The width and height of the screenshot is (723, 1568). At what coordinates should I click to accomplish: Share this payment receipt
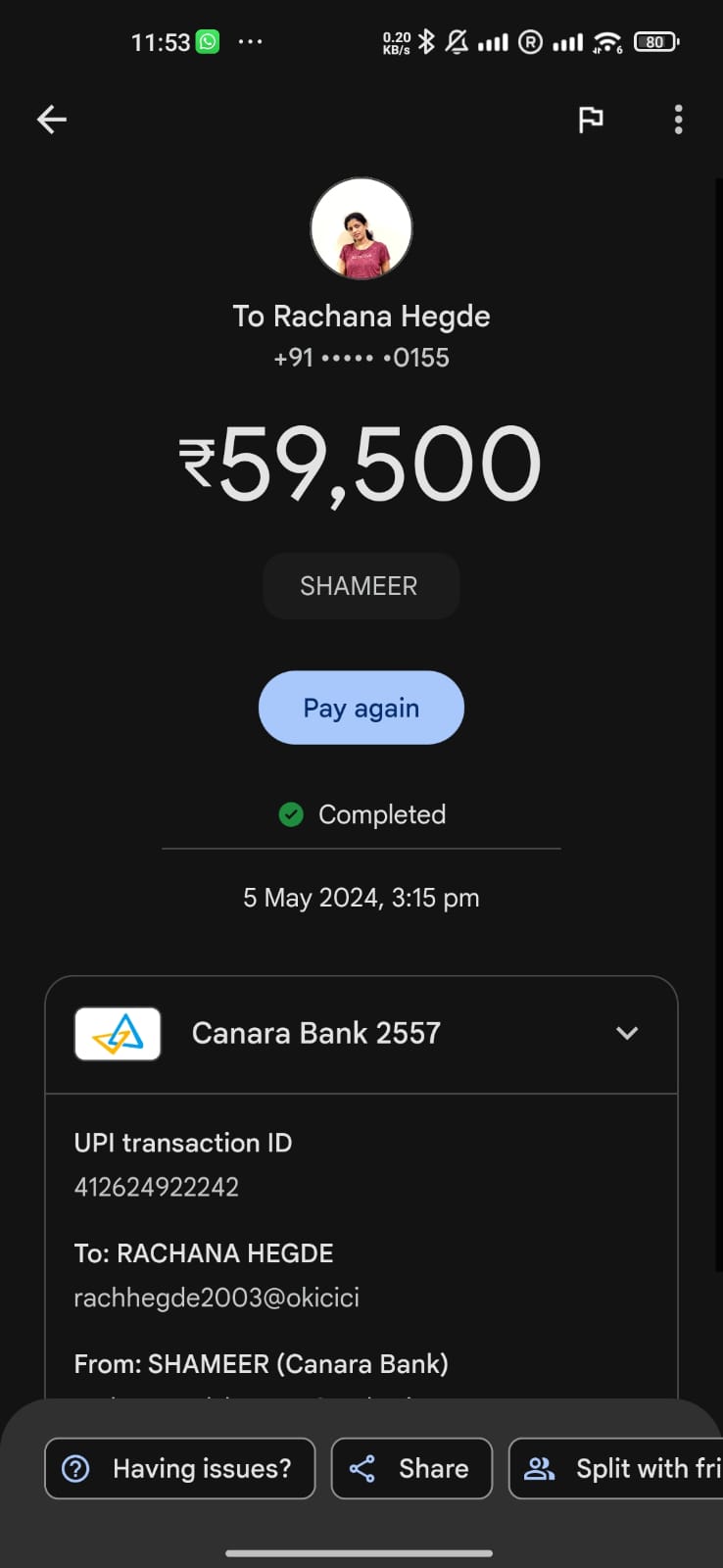411,1468
